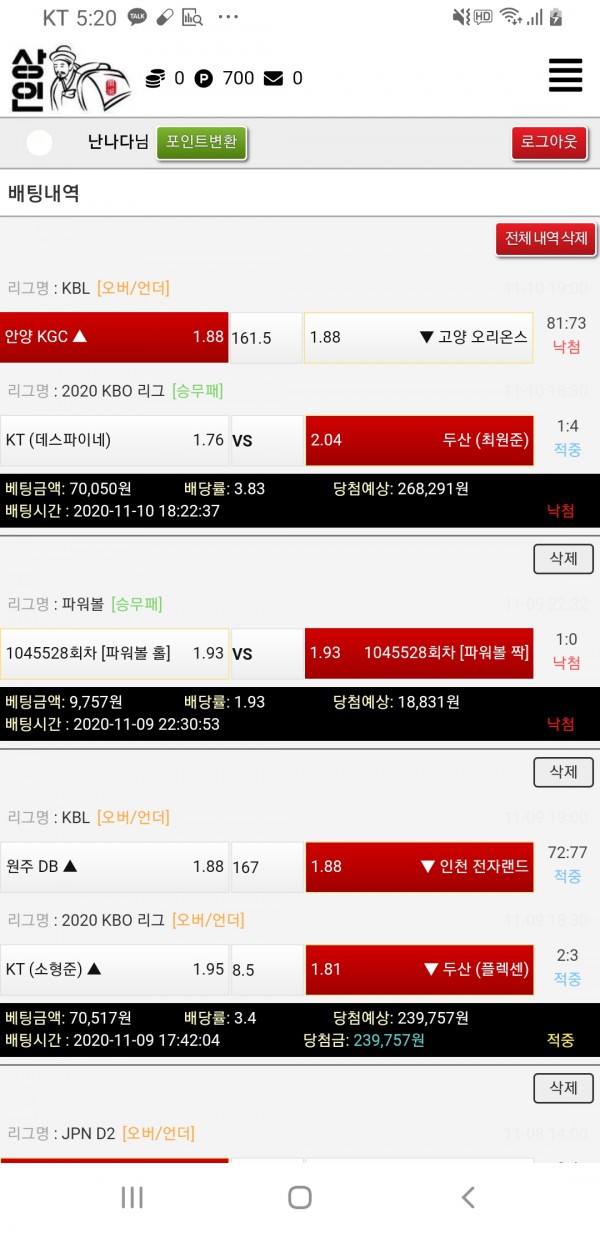Delete all history with 전체내역삭제
This screenshot has height=1233, width=600.
(545, 239)
